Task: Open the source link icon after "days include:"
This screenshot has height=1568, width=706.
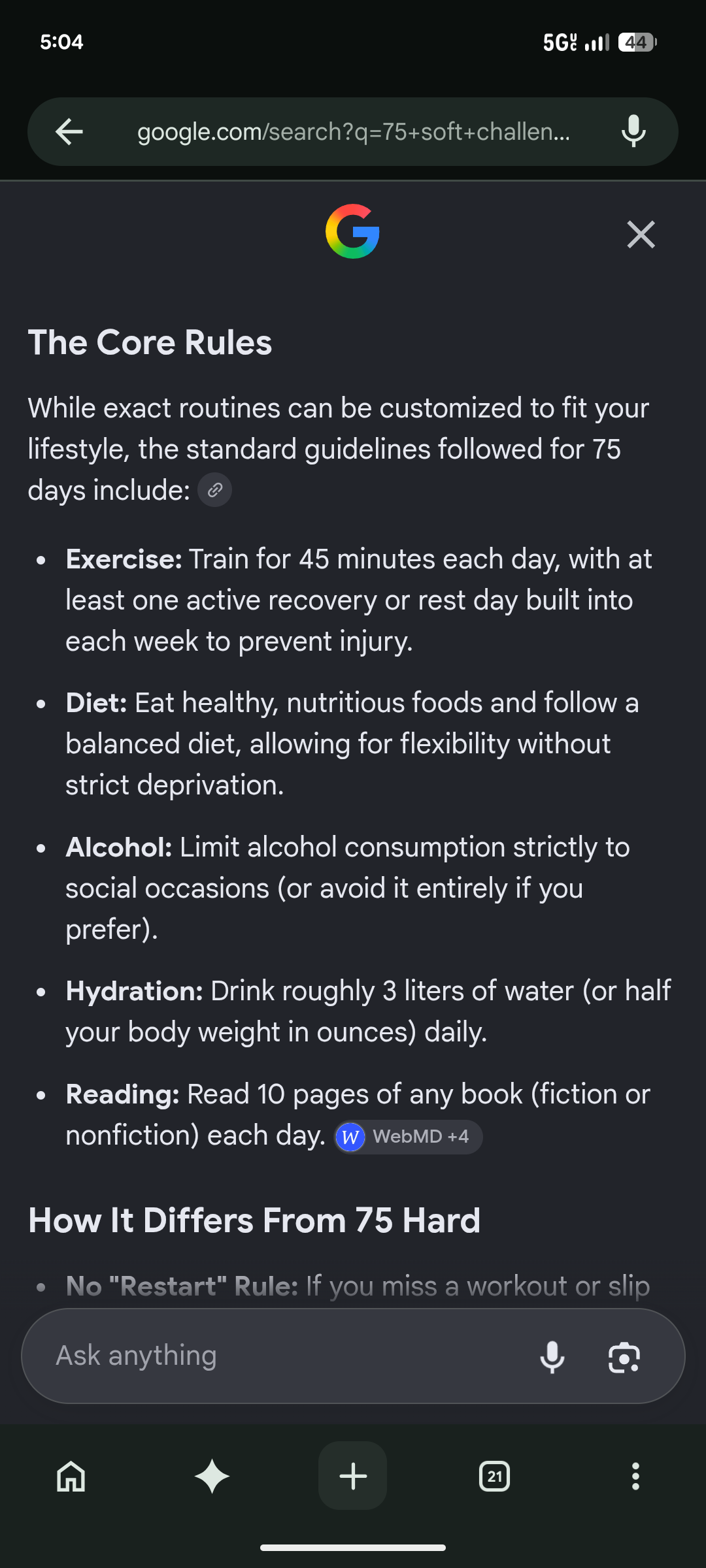Action: click(x=214, y=490)
